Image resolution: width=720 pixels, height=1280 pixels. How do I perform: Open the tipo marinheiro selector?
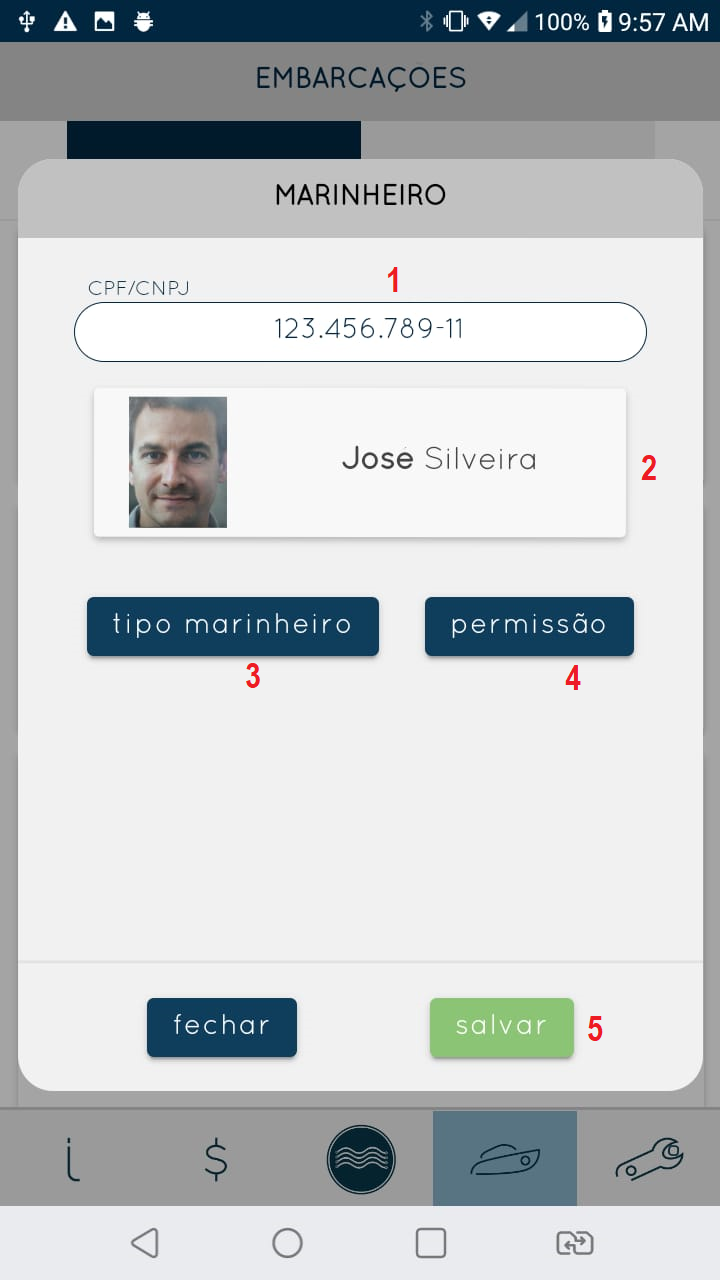point(232,626)
